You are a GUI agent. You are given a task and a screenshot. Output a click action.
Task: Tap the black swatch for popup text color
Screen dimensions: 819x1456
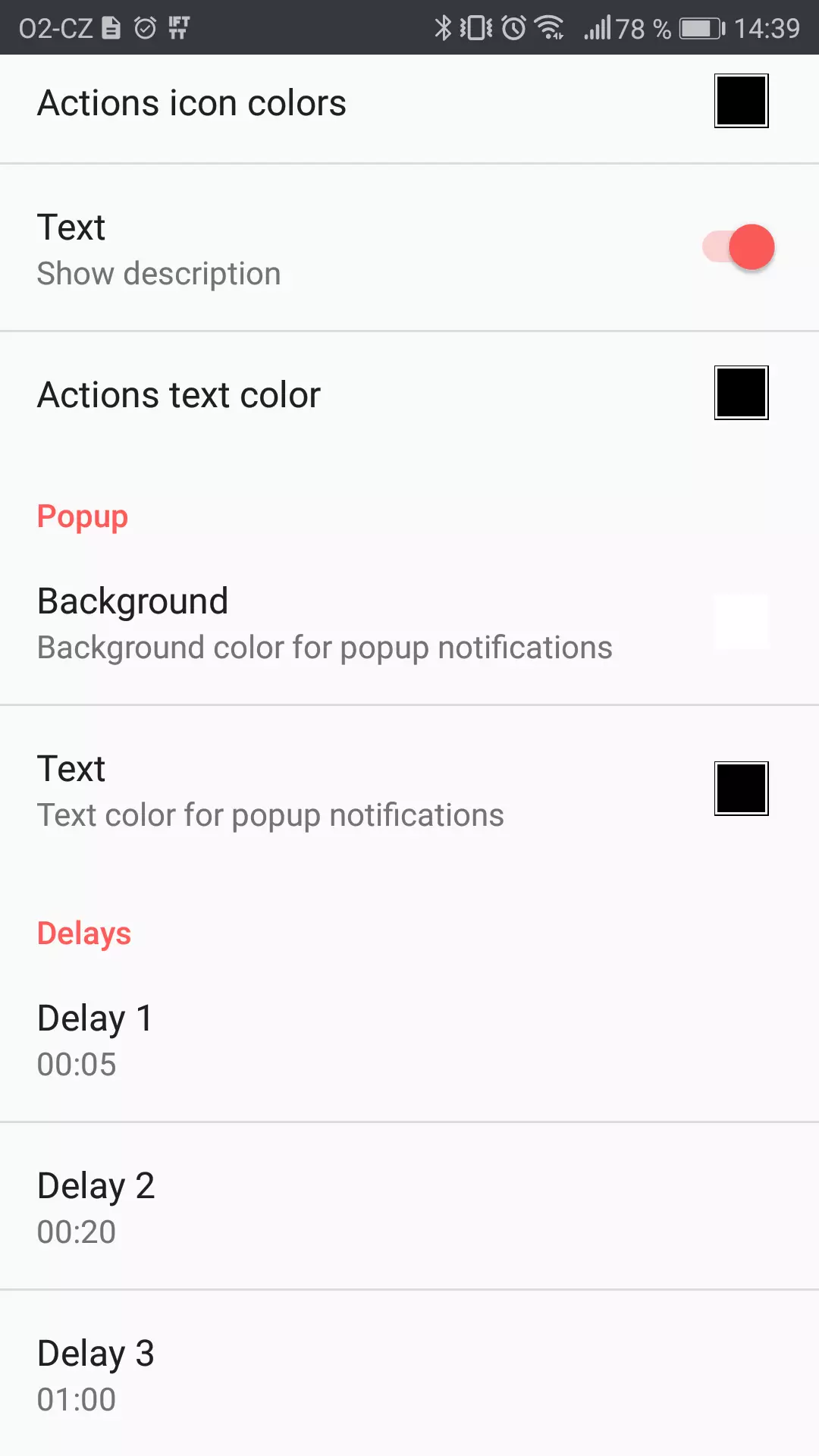coord(741,789)
